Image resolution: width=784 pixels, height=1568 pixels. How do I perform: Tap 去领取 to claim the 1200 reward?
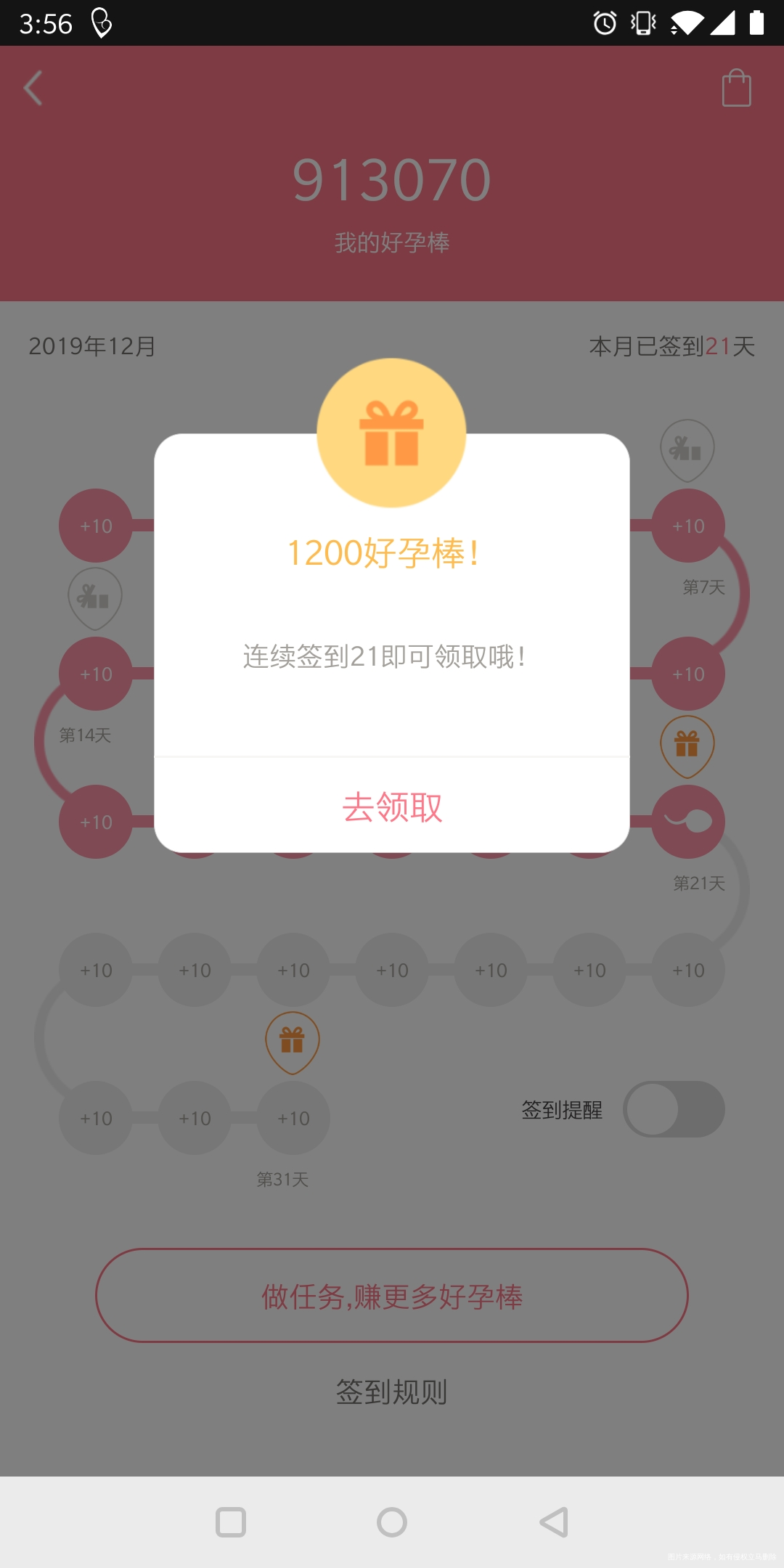pyautogui.click(x=392, y=806)
